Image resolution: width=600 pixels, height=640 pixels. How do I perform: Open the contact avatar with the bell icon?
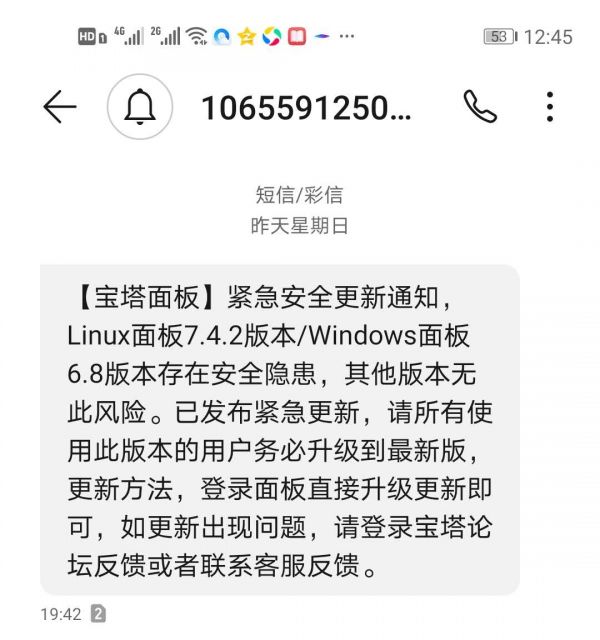[140, 107]
